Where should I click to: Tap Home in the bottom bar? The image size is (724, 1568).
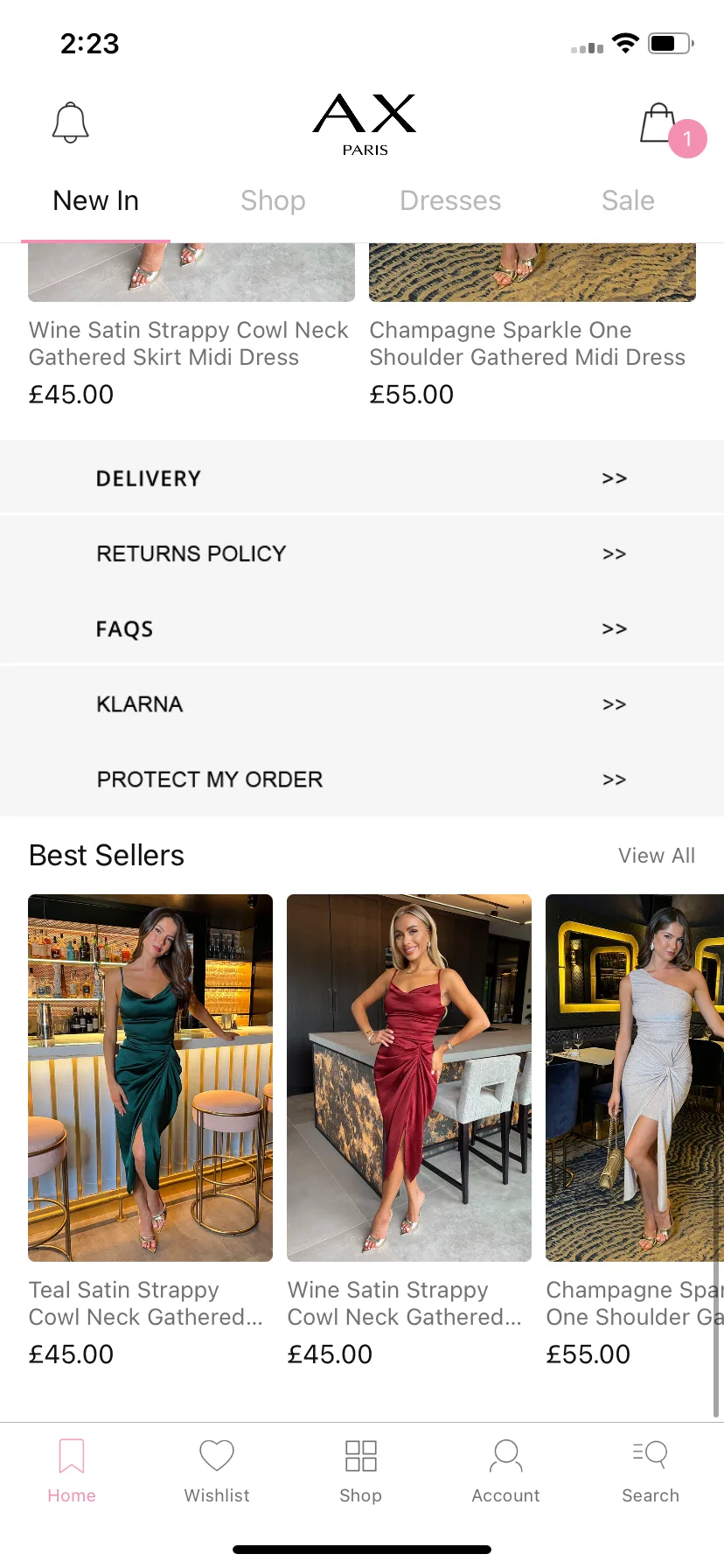coord(72,1470)
